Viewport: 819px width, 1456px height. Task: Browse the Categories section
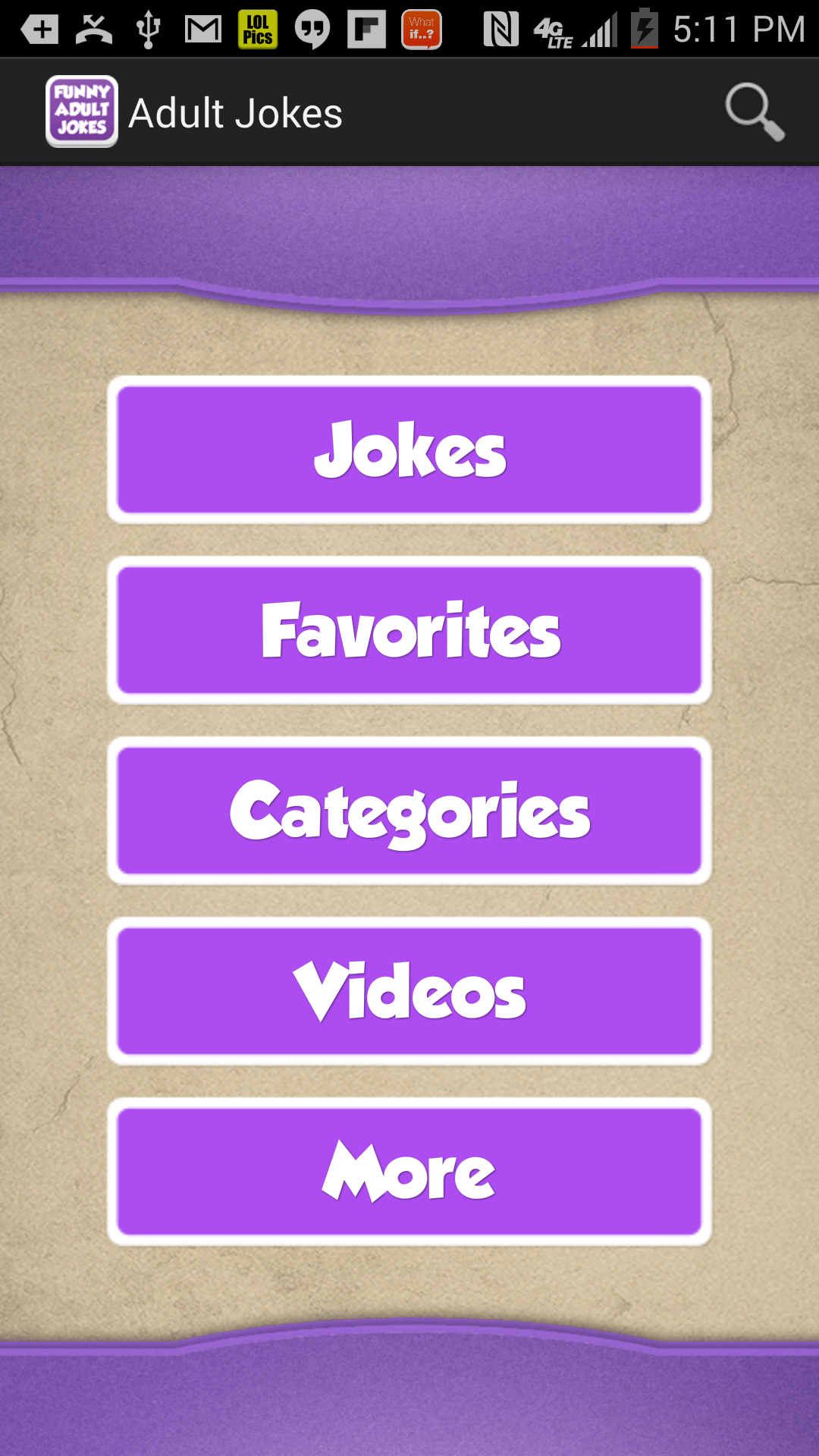[x=409, y=811]
